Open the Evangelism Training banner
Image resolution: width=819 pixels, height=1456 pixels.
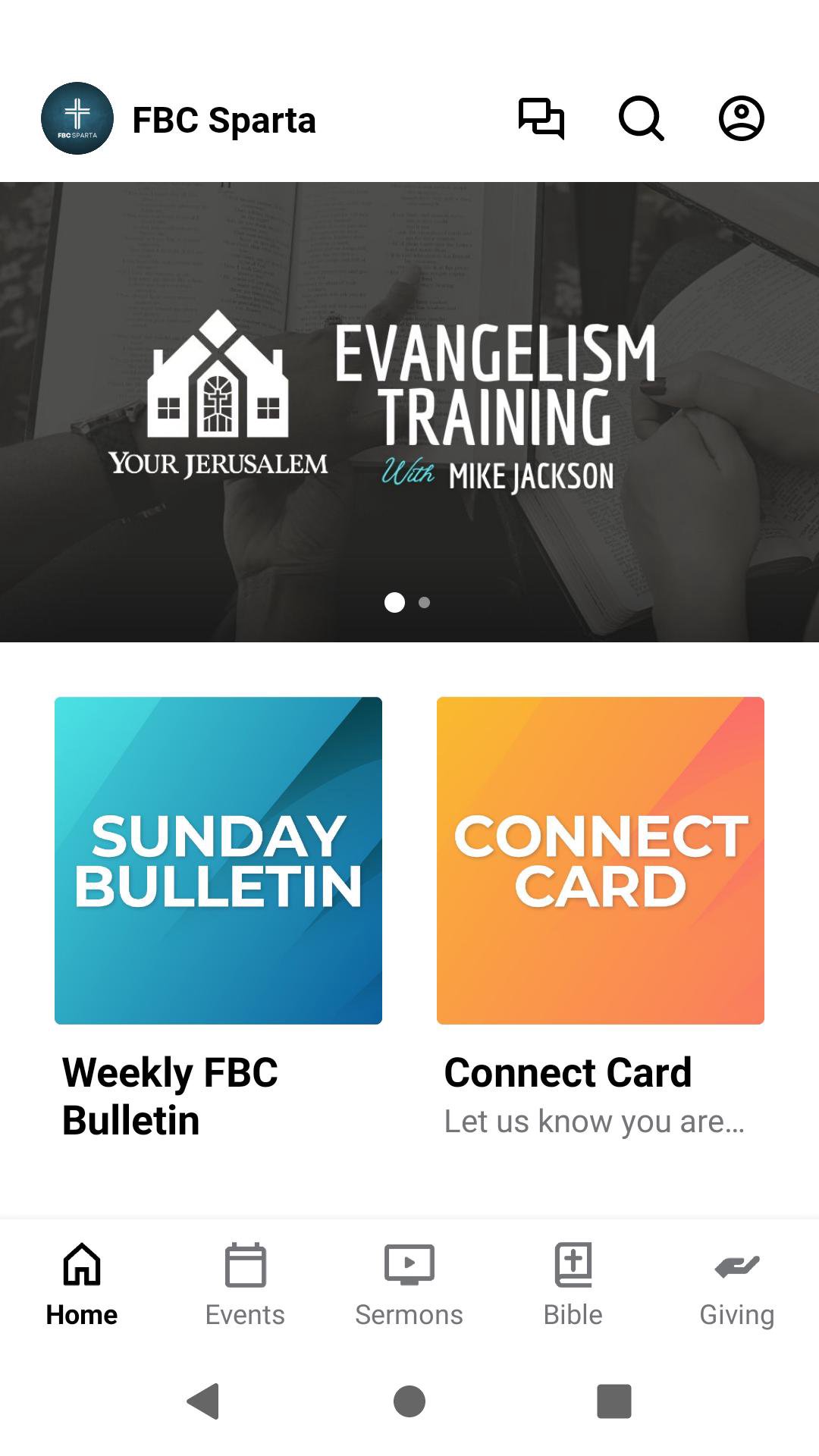409,411
